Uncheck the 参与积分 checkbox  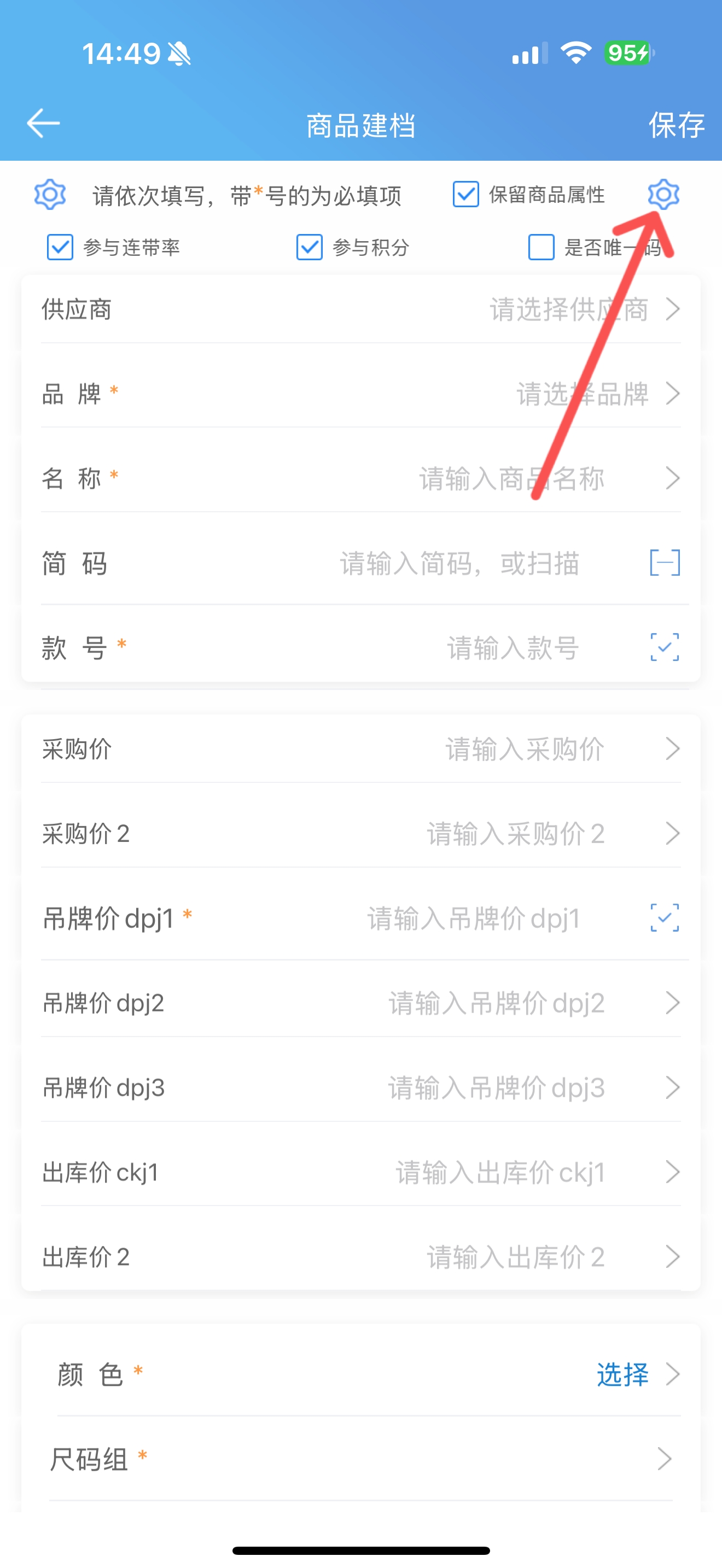(309, 247)
